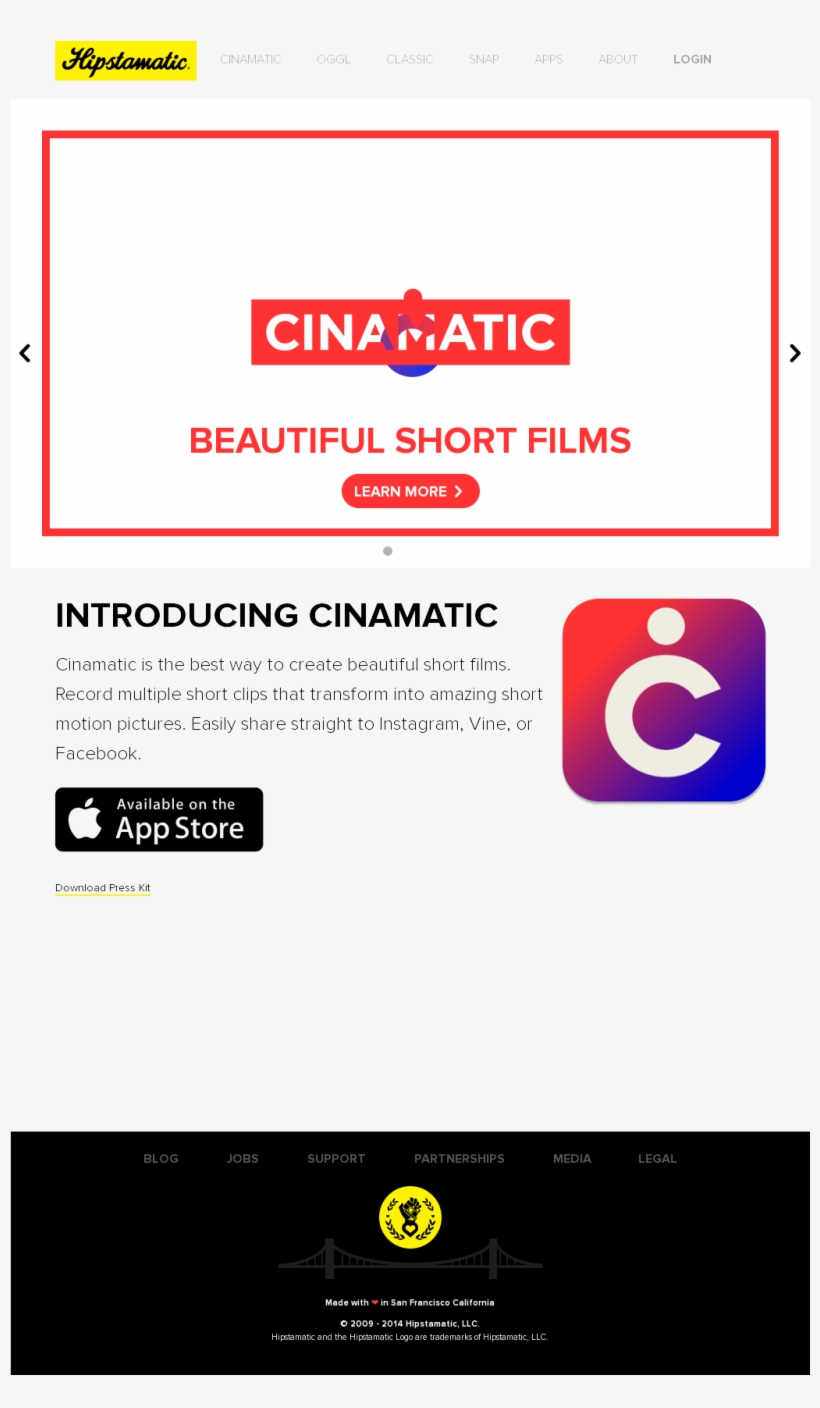View the Legal page
The image size is (820, 1408).
(657, 1159)
